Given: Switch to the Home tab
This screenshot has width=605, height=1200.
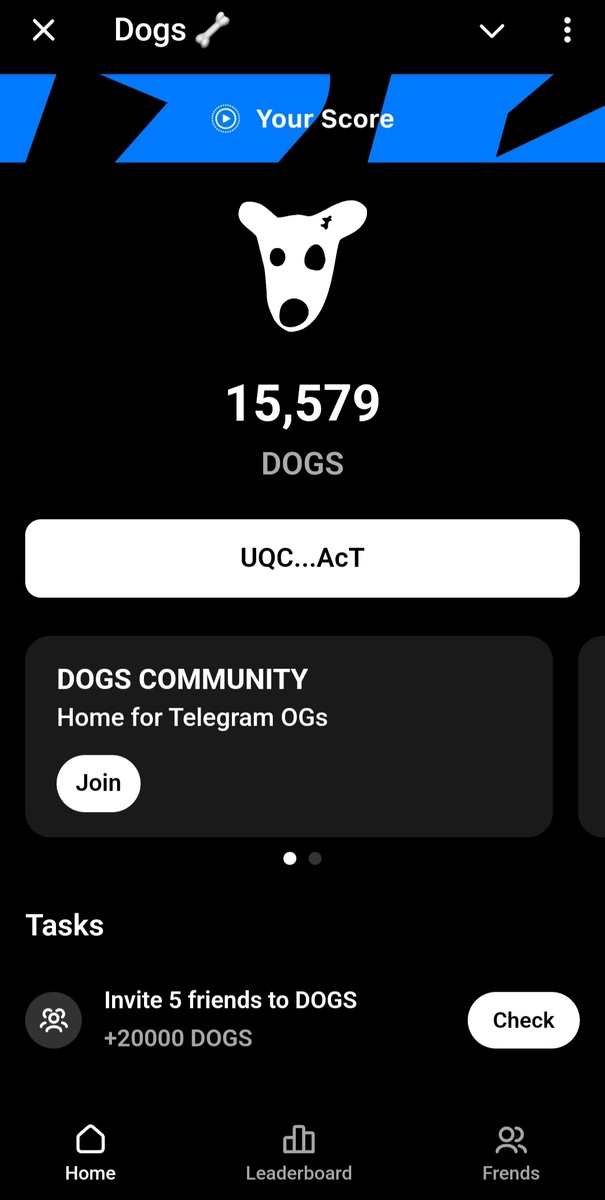Looking at the screenshot, I should tap(90, 1152).
